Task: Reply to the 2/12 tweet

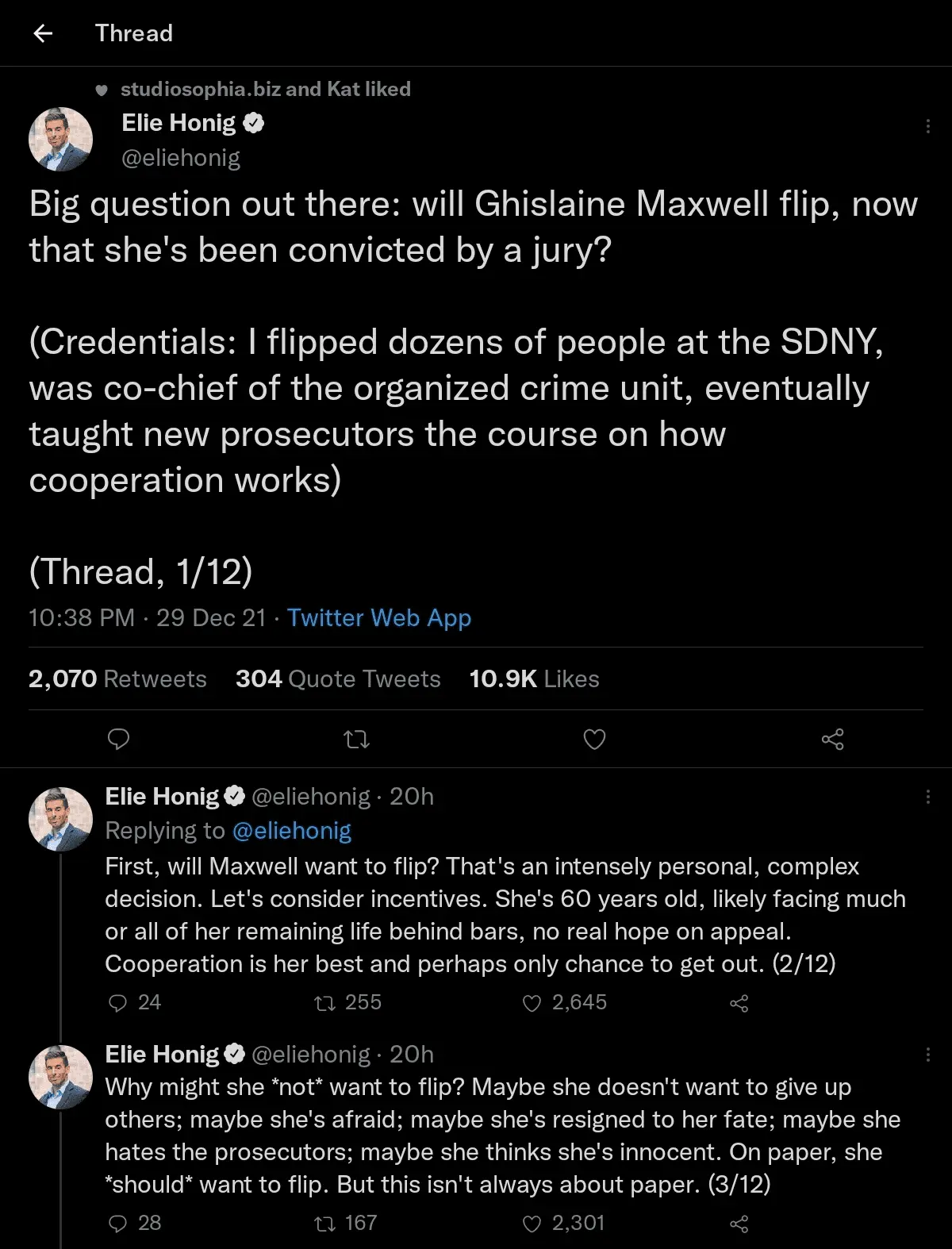Action: click(117, 1003)
